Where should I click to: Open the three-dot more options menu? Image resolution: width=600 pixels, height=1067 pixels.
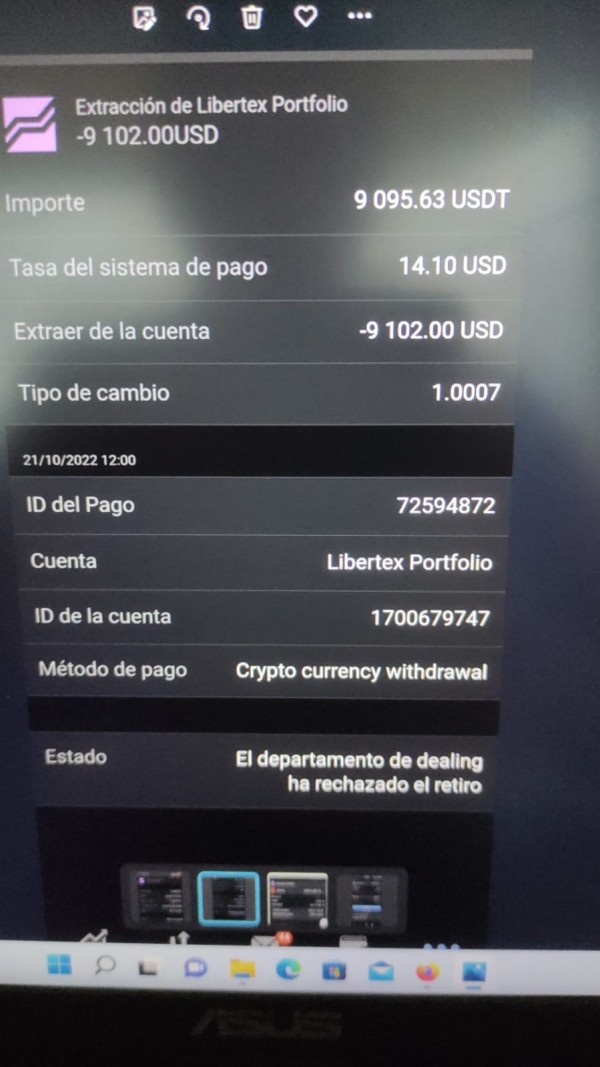(360, 16)
